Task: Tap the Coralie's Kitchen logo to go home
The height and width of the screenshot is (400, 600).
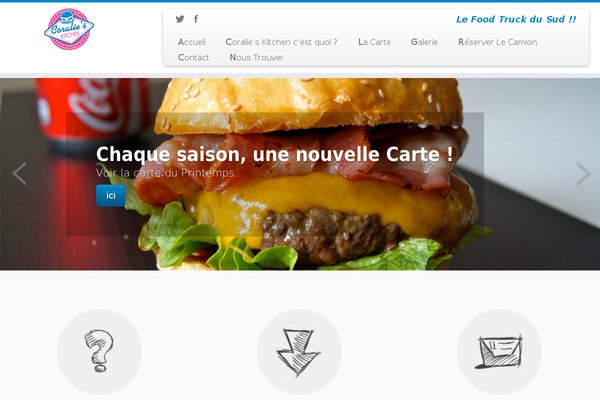Action: point(68,30)
